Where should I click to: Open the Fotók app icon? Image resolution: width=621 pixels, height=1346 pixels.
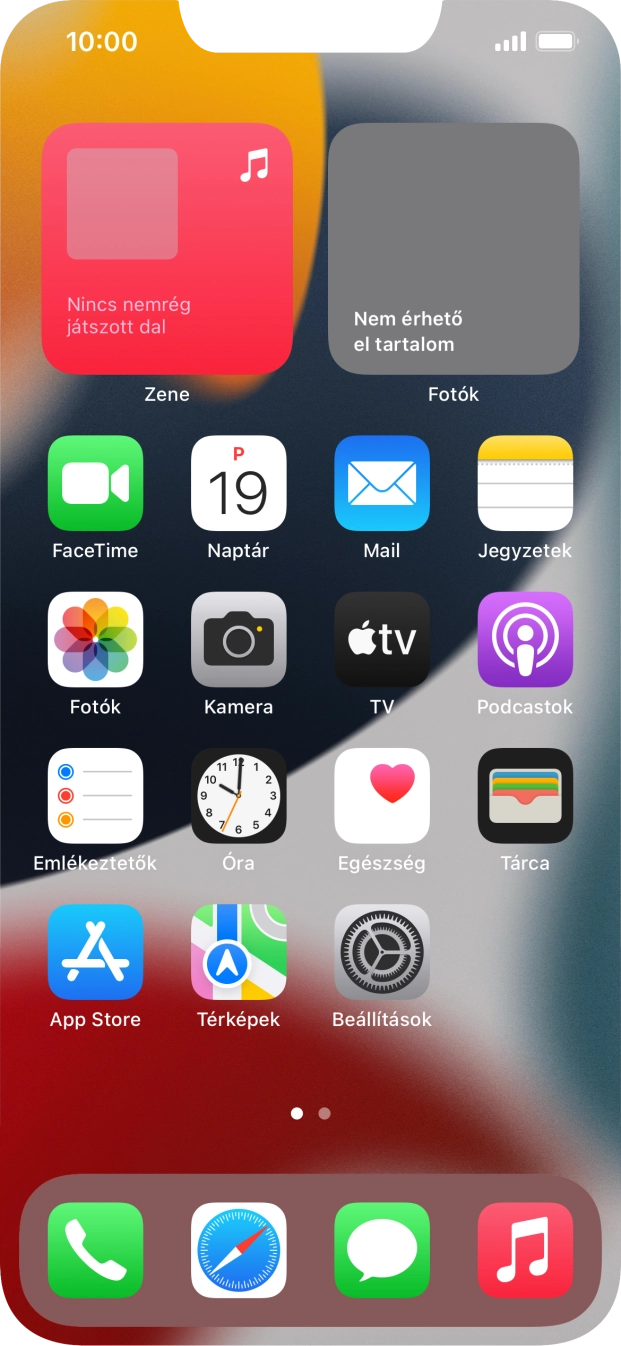(x=95, y=639)
